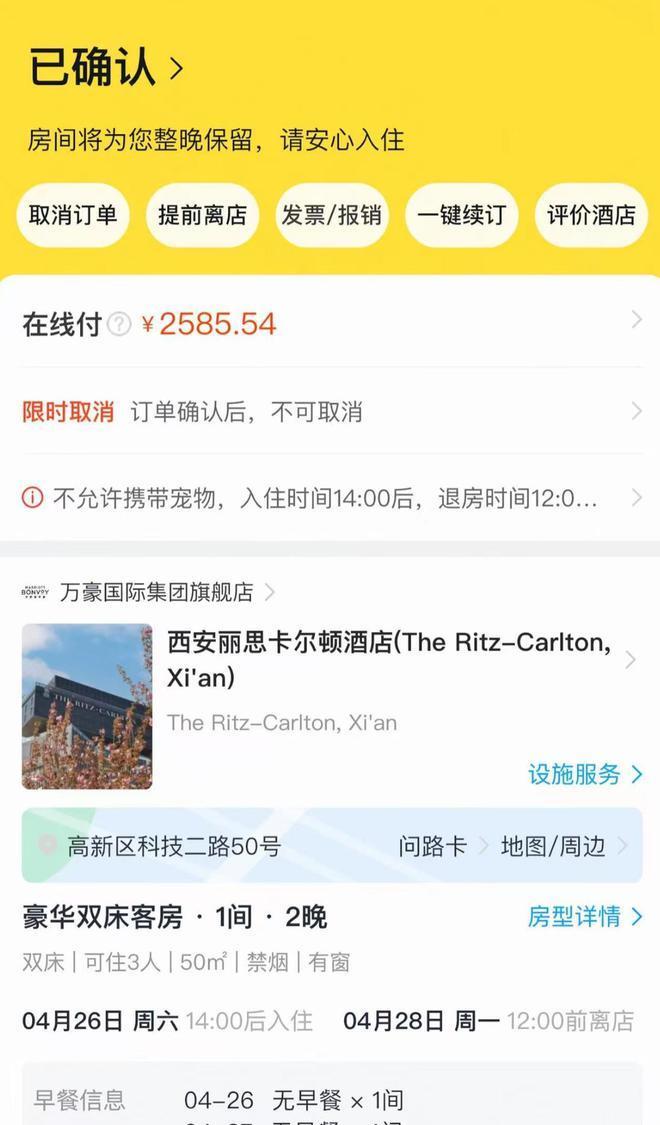660x1125 pixels.
Task: Tap the help icon beside 在线付
Action: click(x=119, y=325)
